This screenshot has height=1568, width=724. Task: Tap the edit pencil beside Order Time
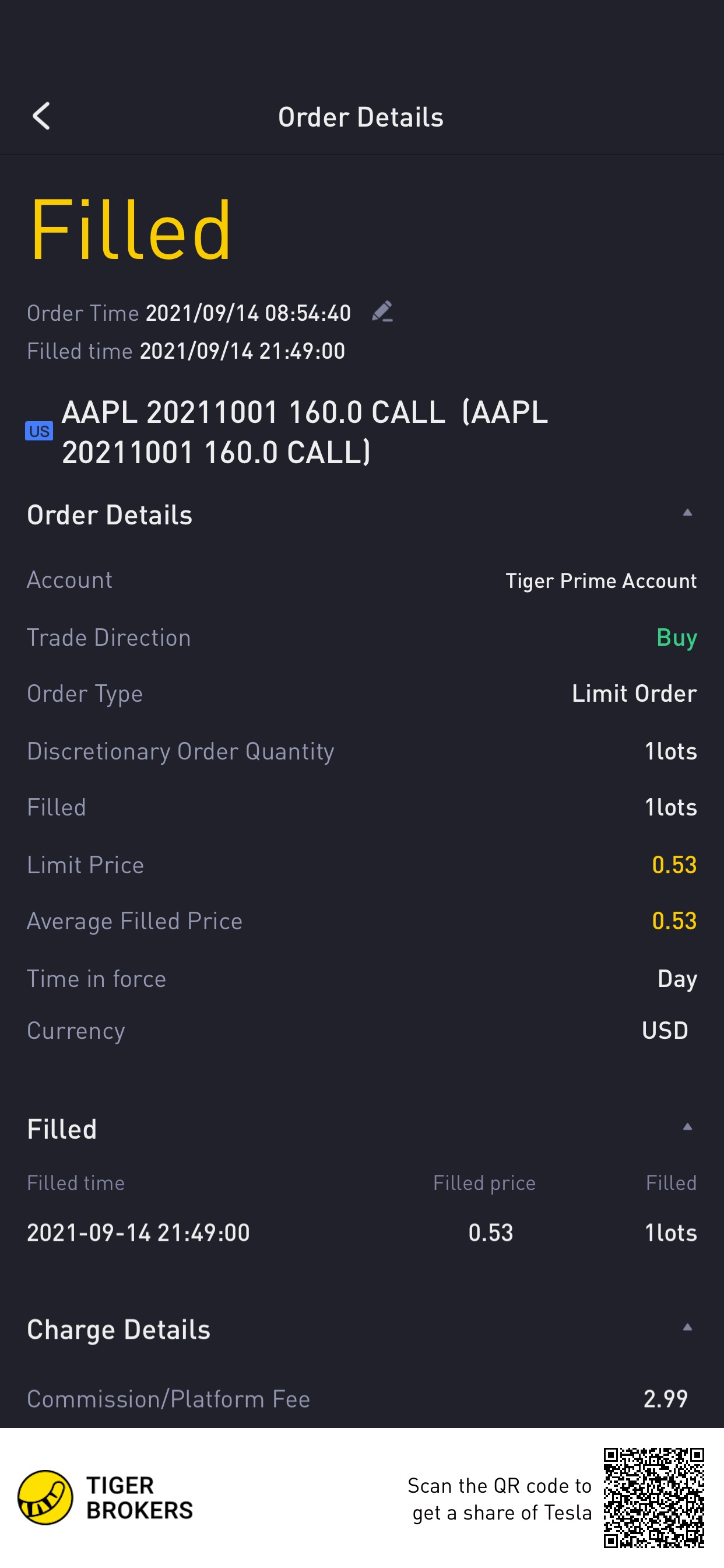(x=382, y=311)
